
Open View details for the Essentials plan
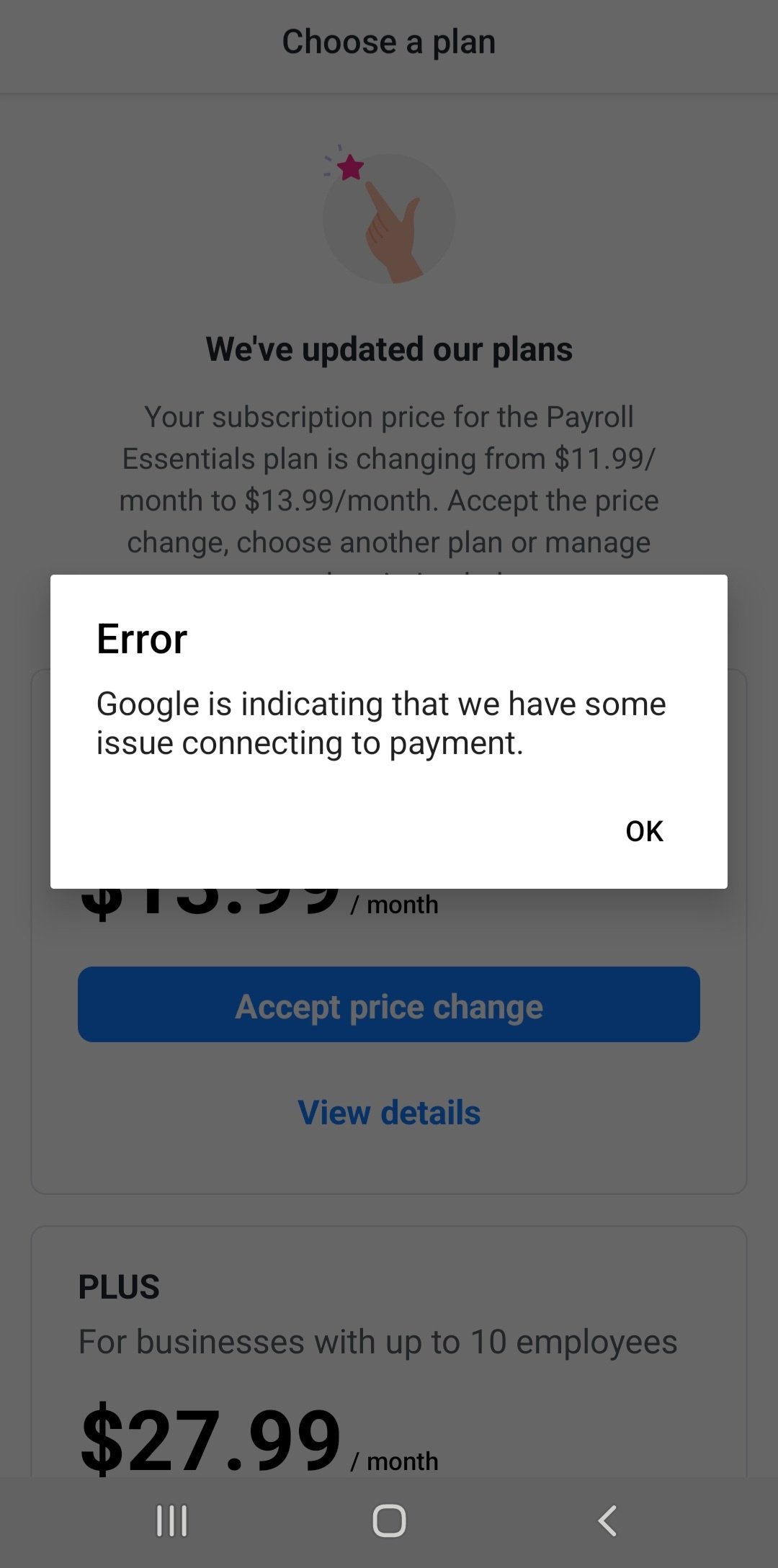pyautogui.click(x=389, y=1111)
